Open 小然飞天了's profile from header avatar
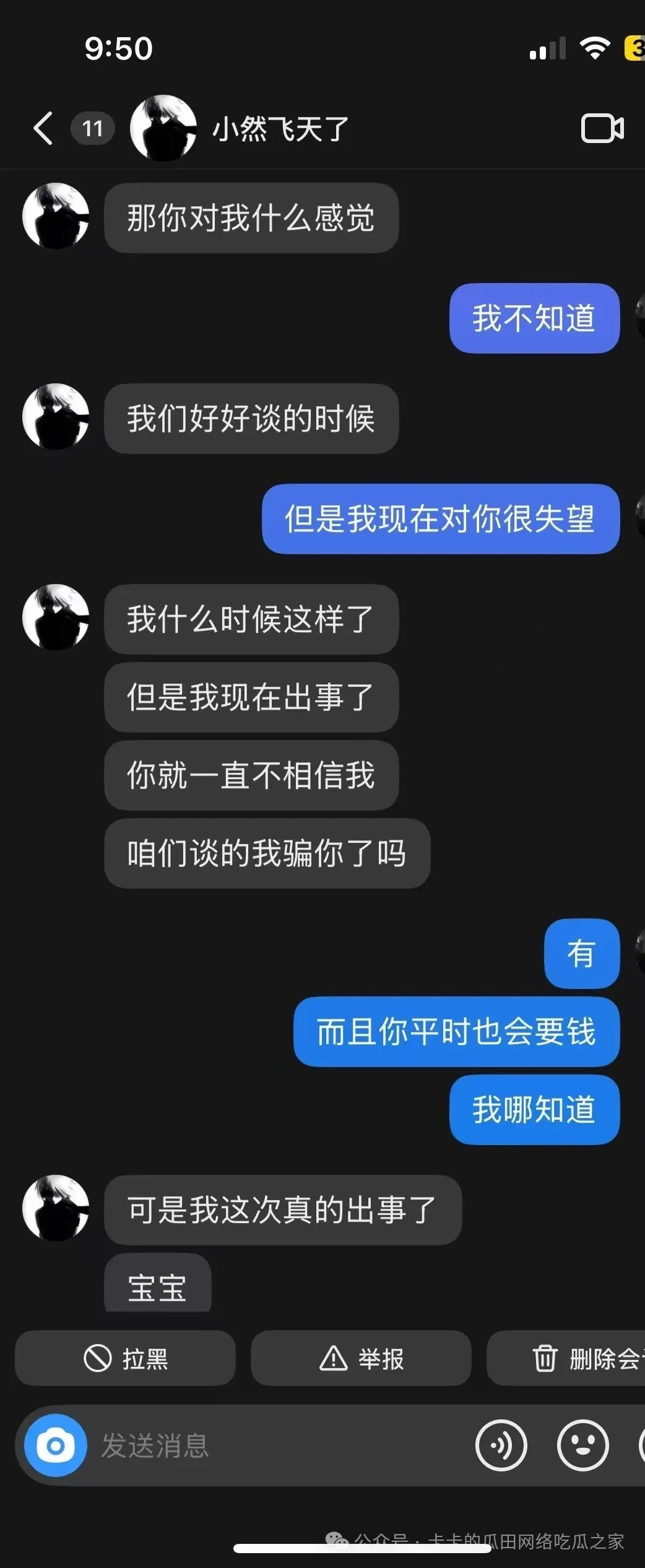Screen dimensions: 645x1568 (163, 128)
